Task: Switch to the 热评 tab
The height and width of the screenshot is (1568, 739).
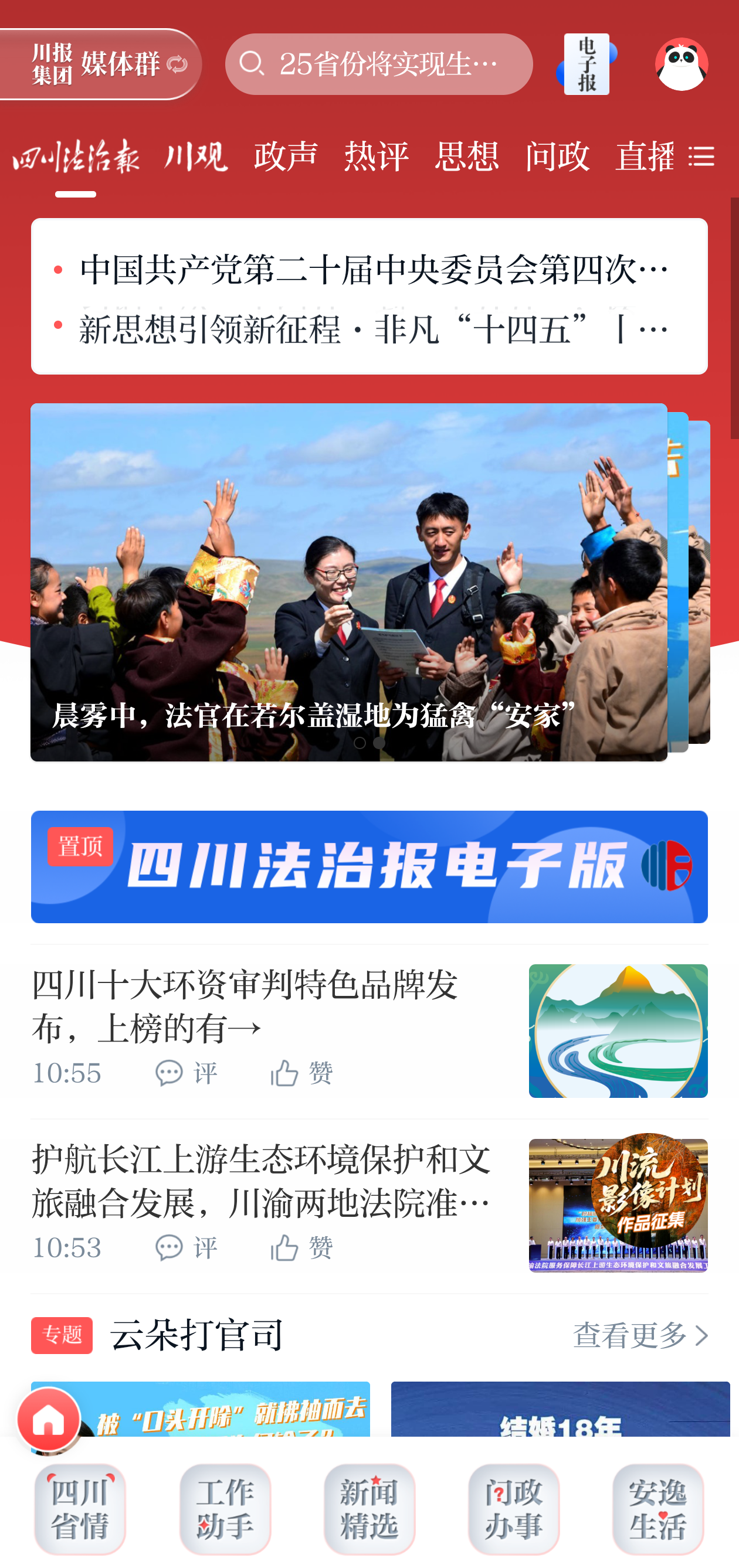Action: [376, 157]
